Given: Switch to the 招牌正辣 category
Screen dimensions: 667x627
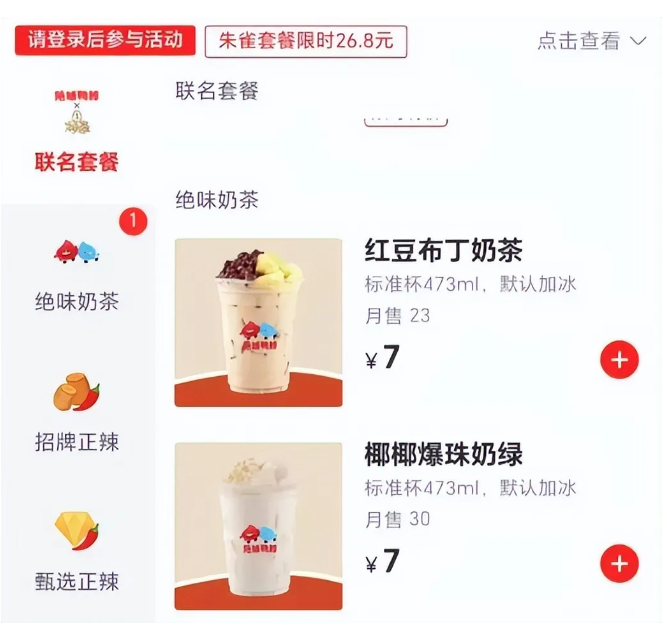Looking at the screenshot, I should (77, 415).
